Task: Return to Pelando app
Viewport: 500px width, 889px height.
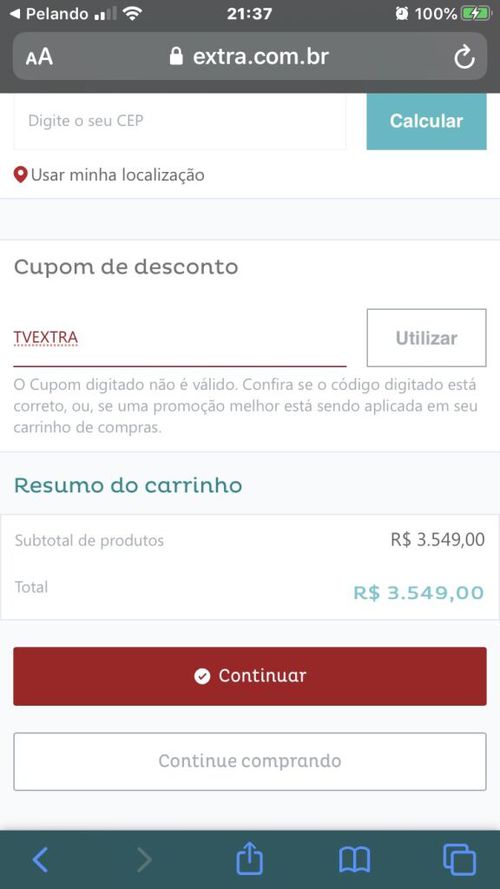Action: (x=49, y=14)
